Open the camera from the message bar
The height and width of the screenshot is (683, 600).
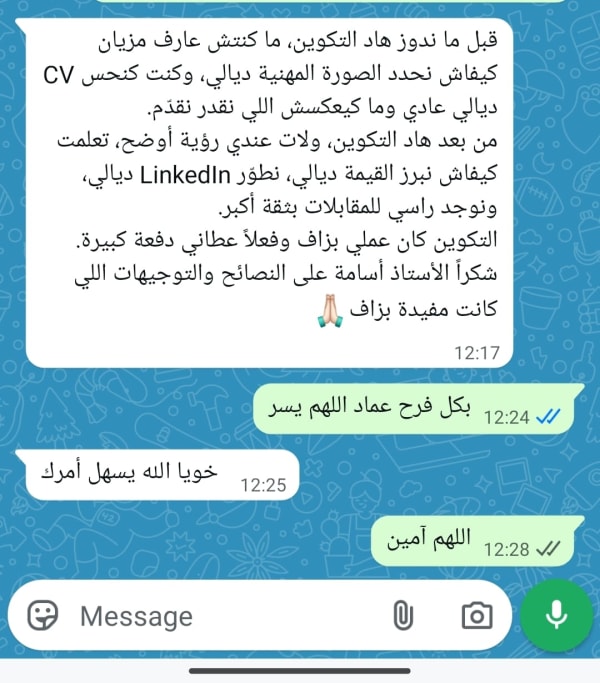click(x=477, y=615)
